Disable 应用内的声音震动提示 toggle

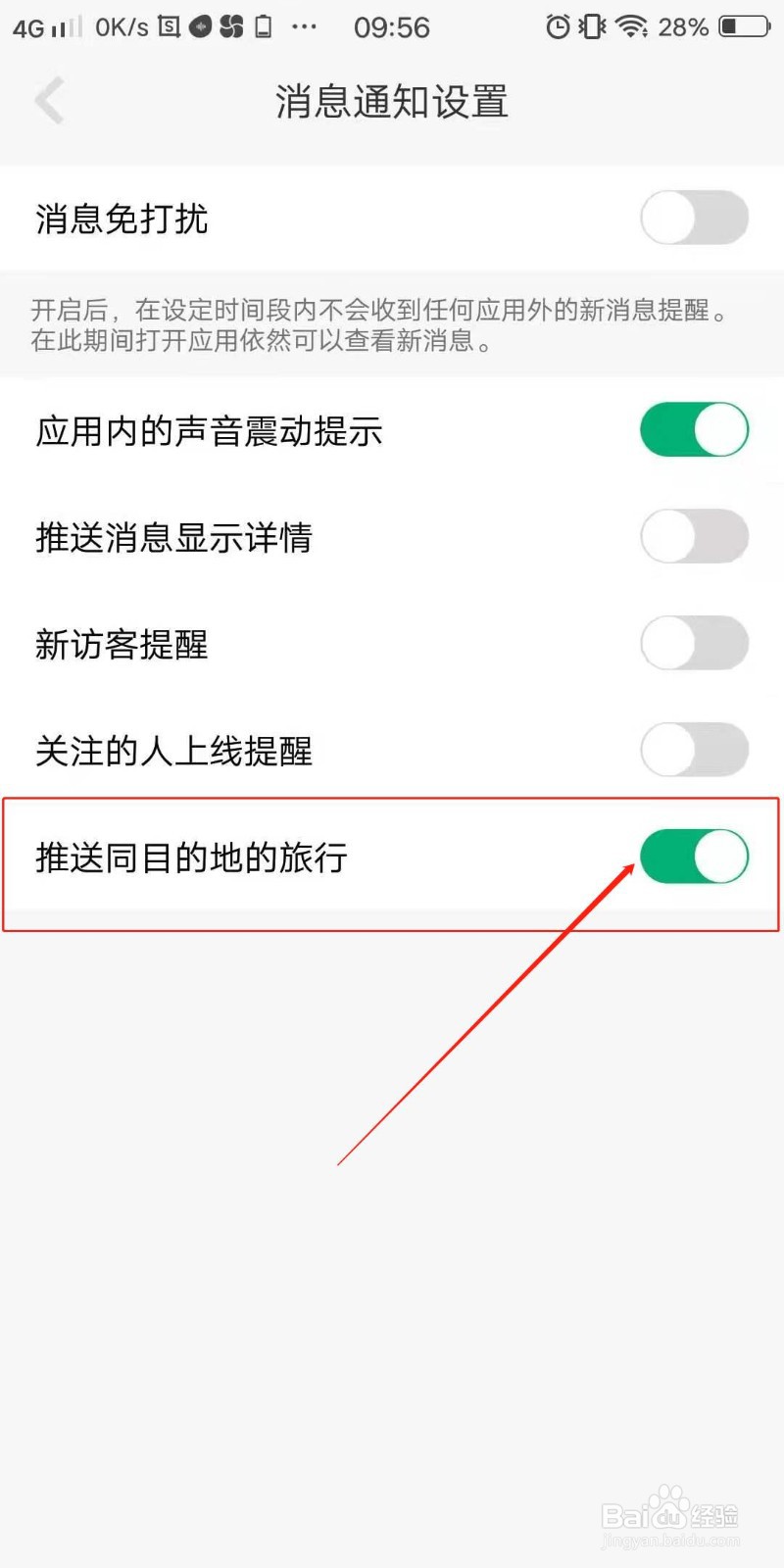click(x=694, y=429)
